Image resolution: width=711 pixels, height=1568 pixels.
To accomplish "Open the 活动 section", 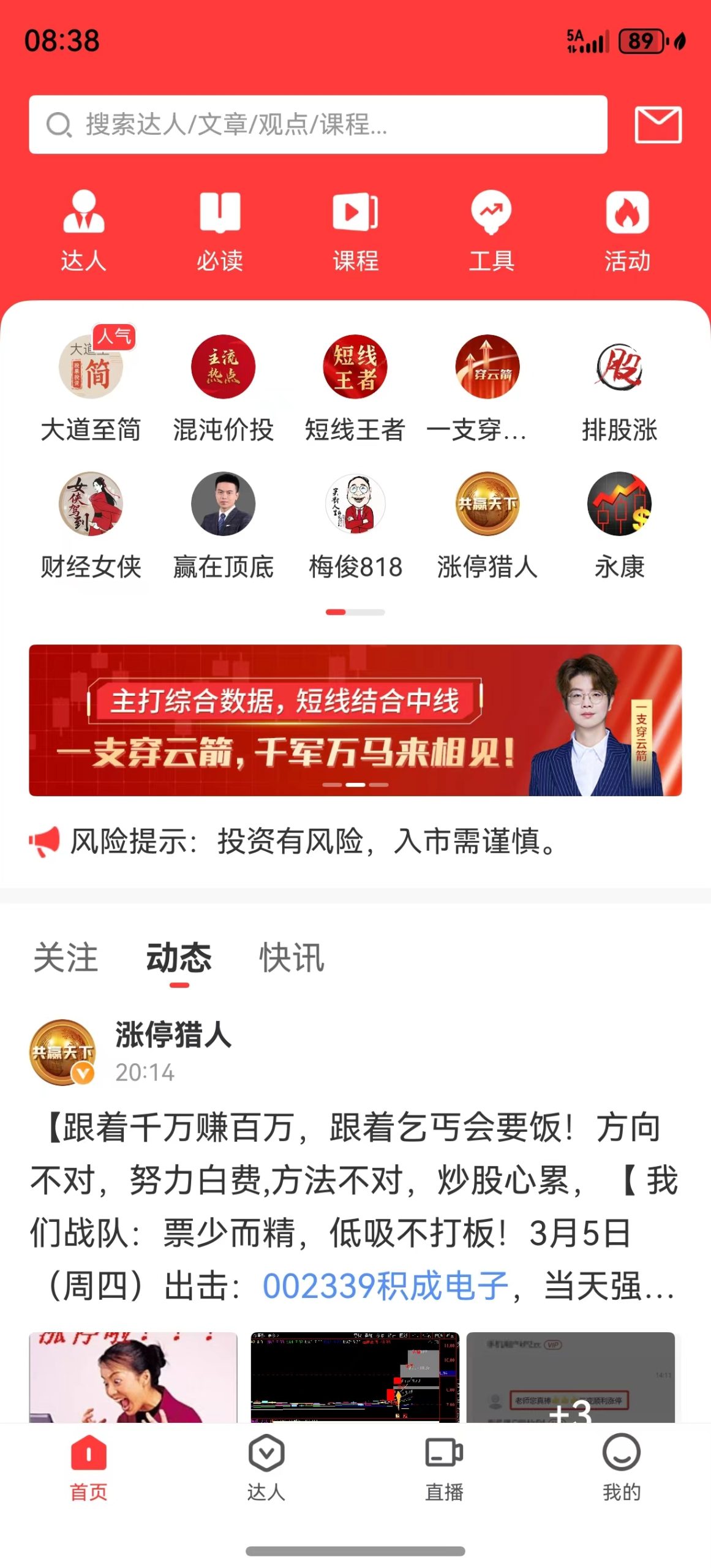I will pos(627,231).
